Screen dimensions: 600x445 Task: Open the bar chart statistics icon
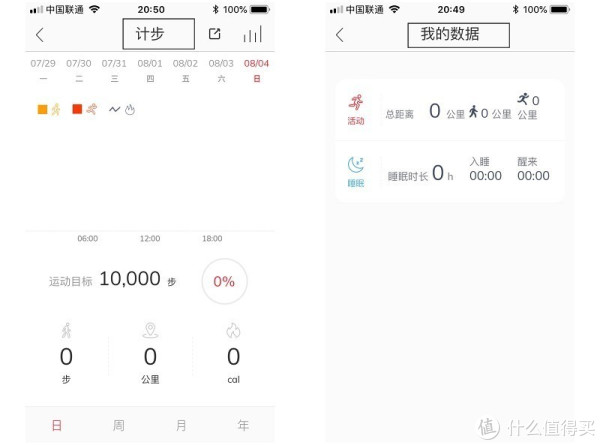coord(252,34)
